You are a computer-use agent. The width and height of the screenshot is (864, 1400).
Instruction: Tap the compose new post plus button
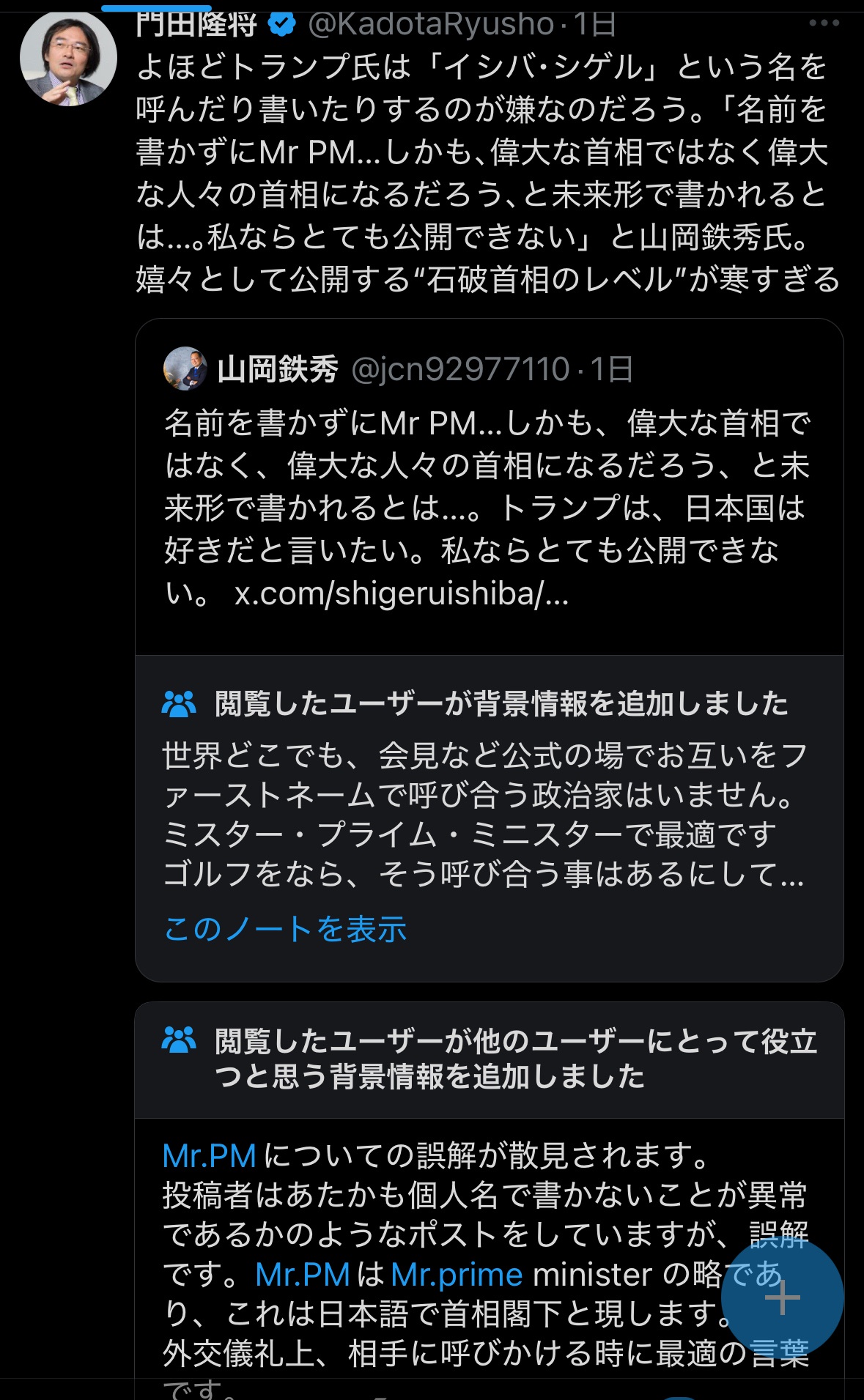[782, 1298]
